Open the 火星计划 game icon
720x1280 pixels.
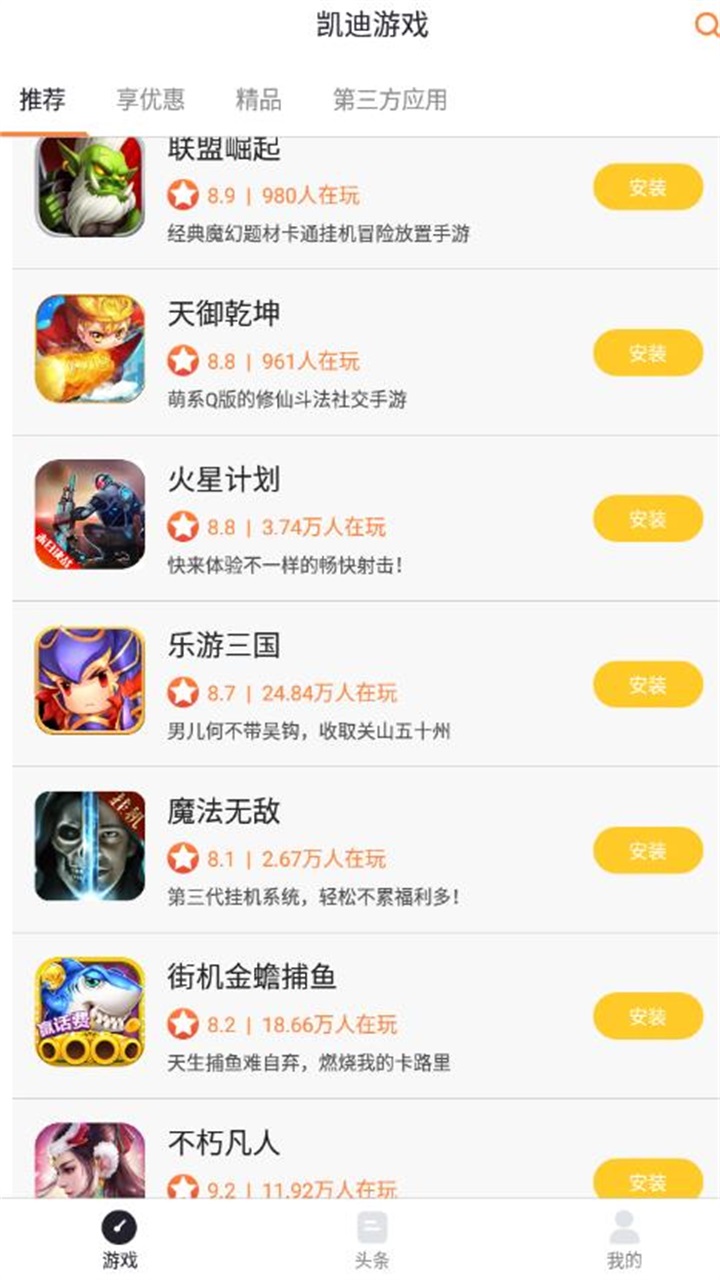[85, 518]
